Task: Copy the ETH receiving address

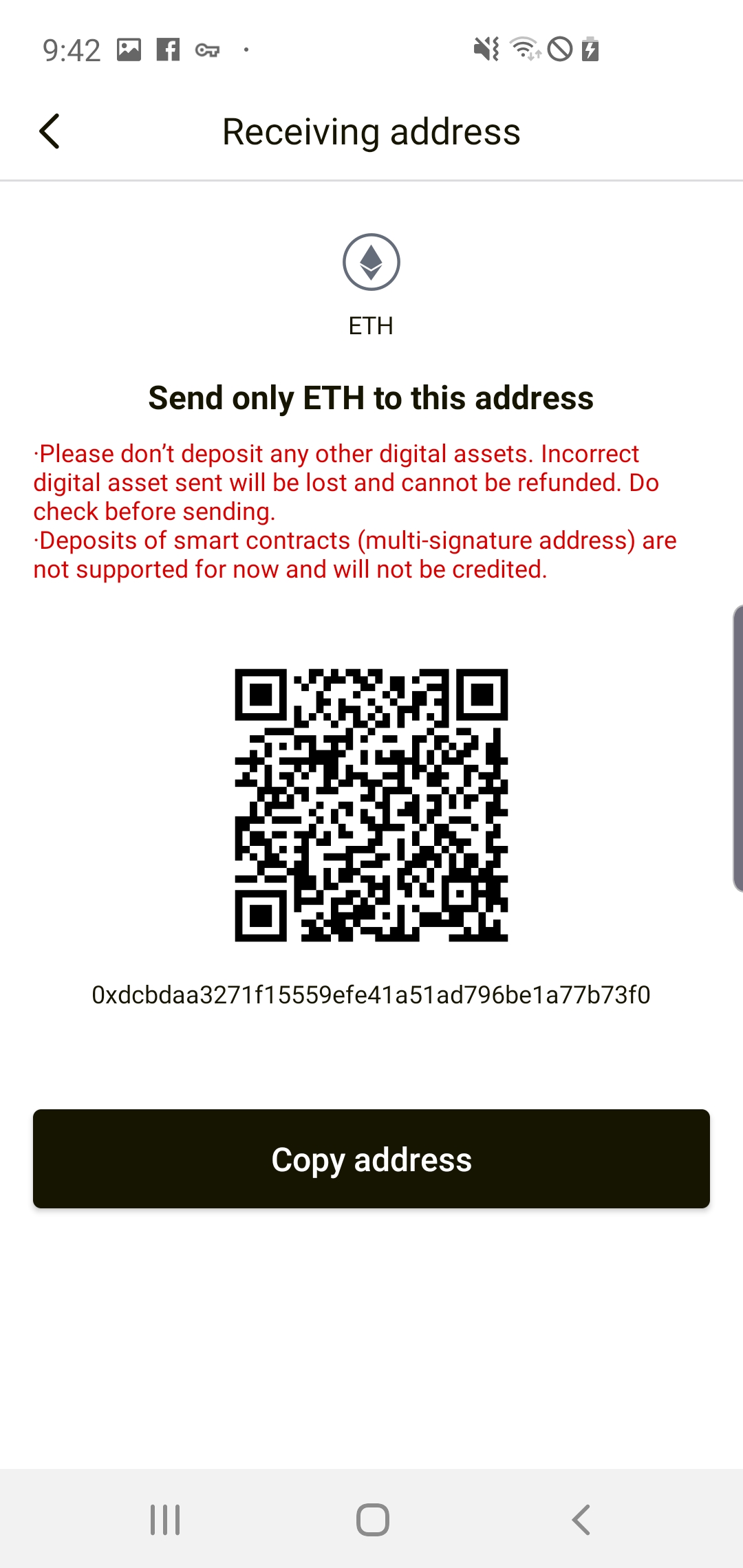Action: pyautogui.click(x=371, y=1159)
